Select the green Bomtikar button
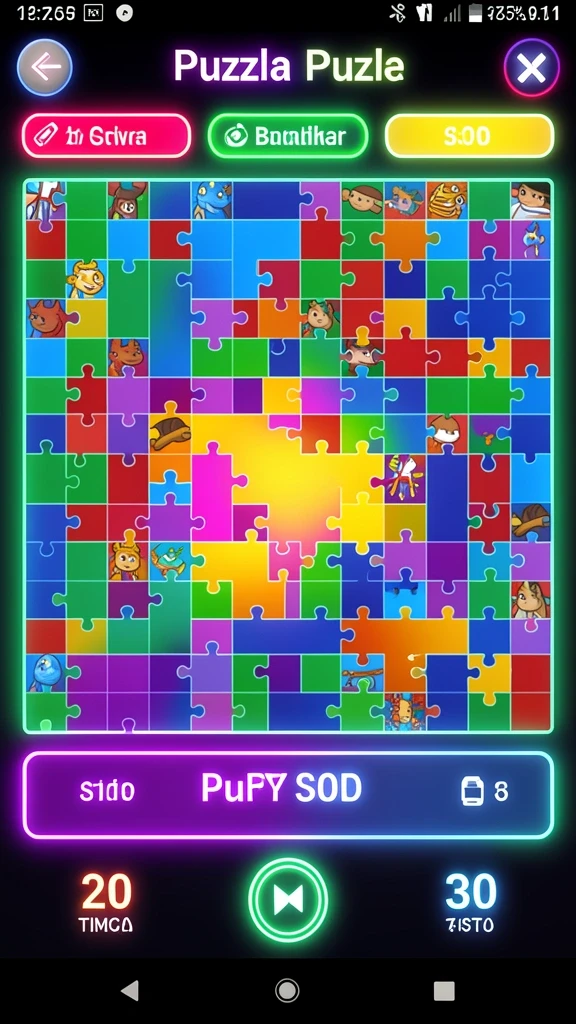The height and width of the screenshot is (1024, 576). pos(288,136)
